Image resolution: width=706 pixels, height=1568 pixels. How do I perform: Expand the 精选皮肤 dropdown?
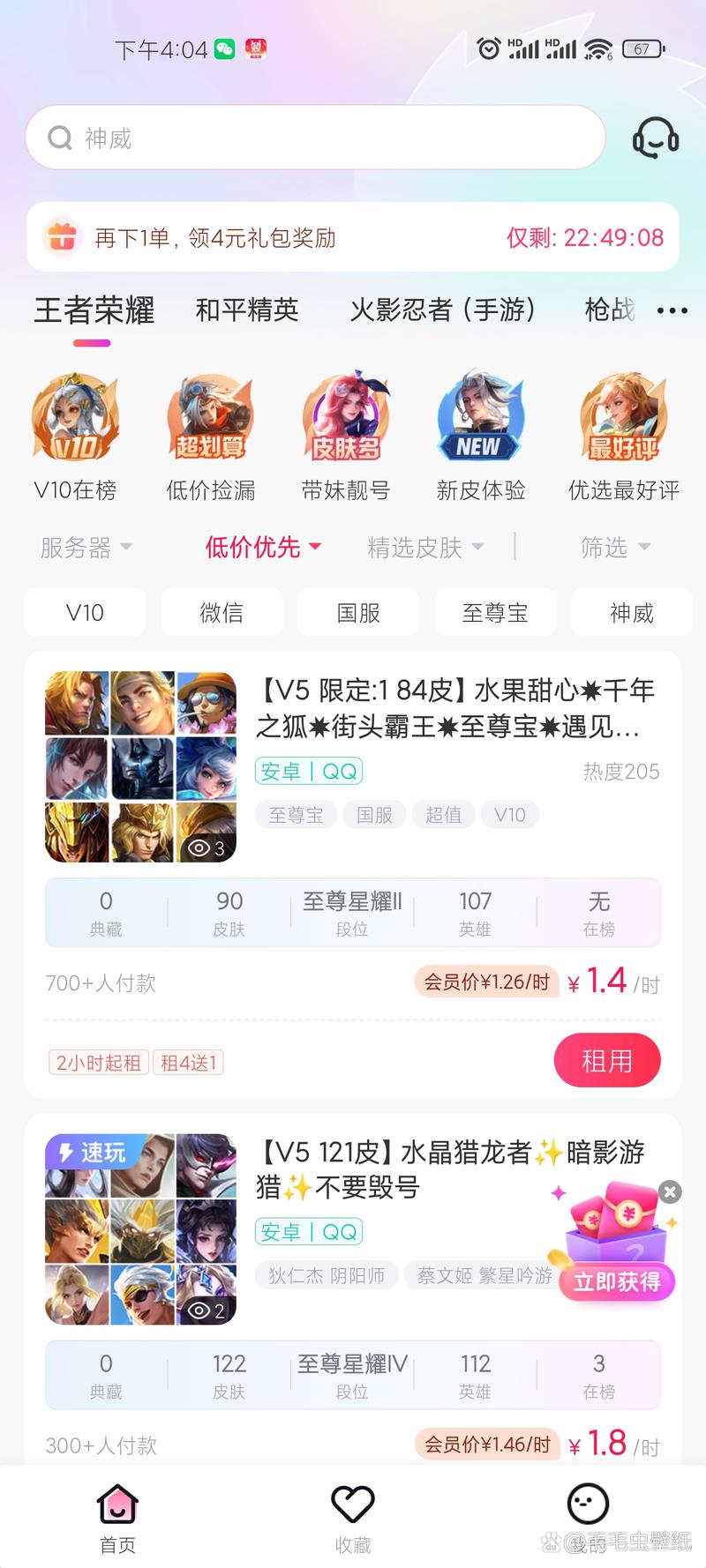(x=424, y=548)
